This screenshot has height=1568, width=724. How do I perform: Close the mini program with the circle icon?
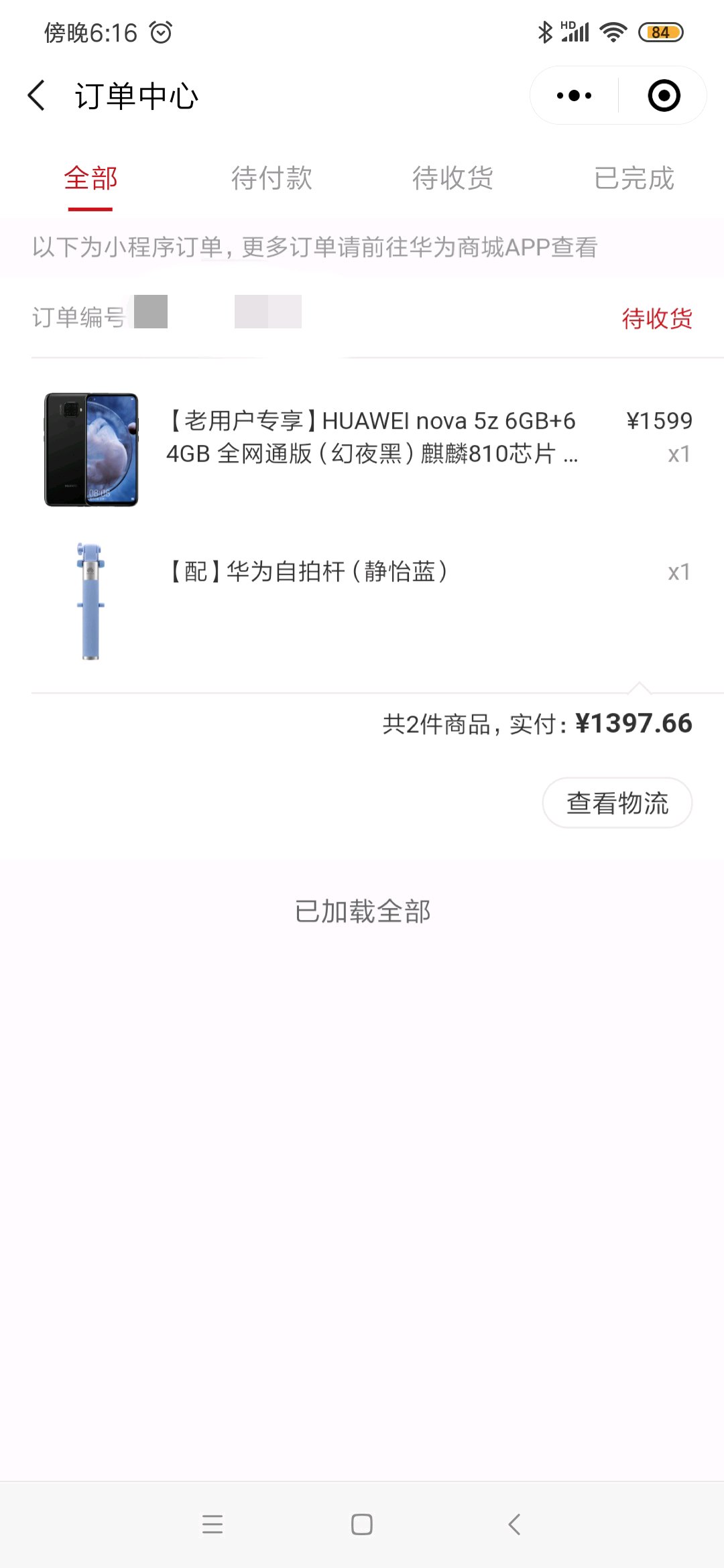click(x=664, y=96)
